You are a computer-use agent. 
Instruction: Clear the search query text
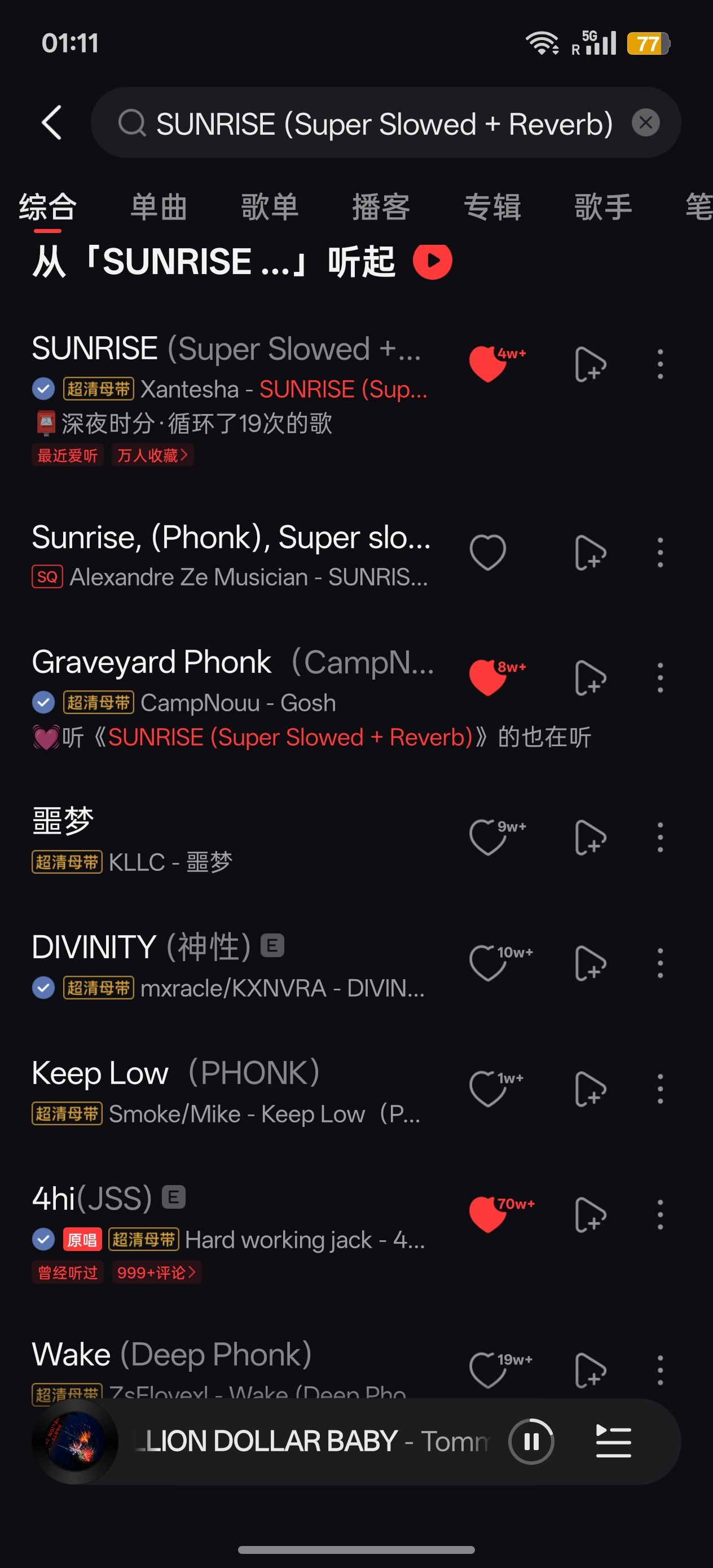point(645,123)
